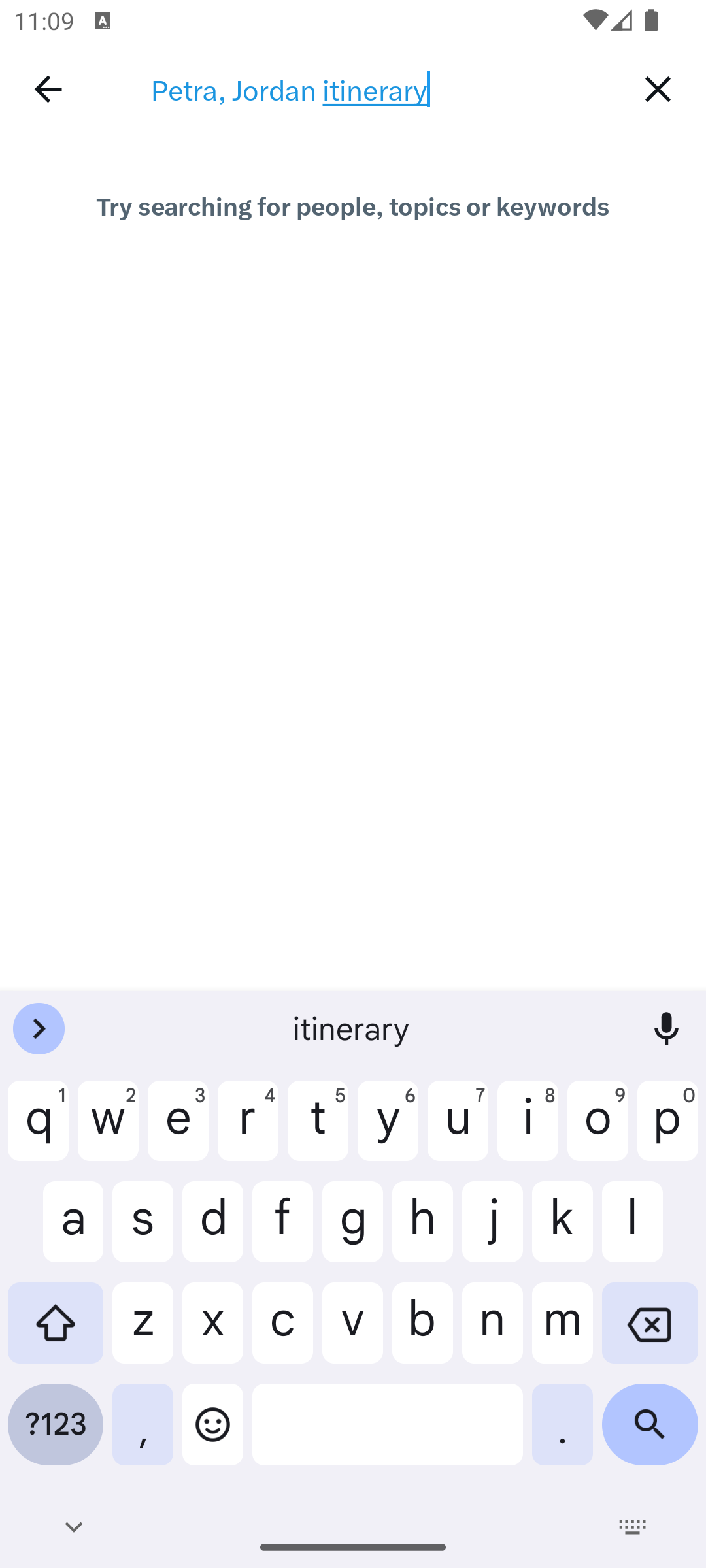Image resolution: width=706 pixels, height=1568 pixels.
Task: Enable shift on the keyboard
Action: point(56,1324)
